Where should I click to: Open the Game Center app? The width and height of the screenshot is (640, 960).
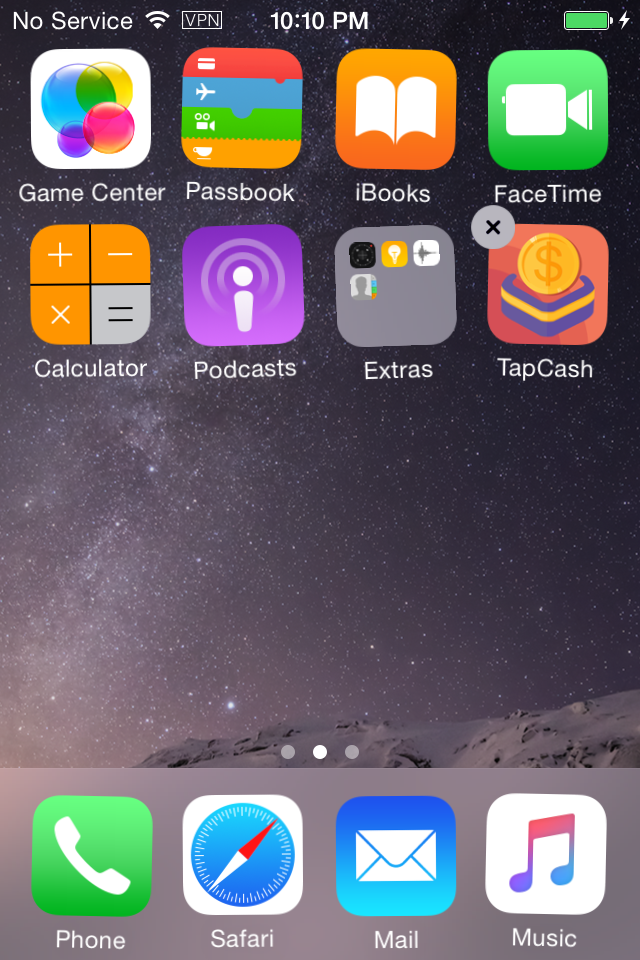(x=91, y=109)
